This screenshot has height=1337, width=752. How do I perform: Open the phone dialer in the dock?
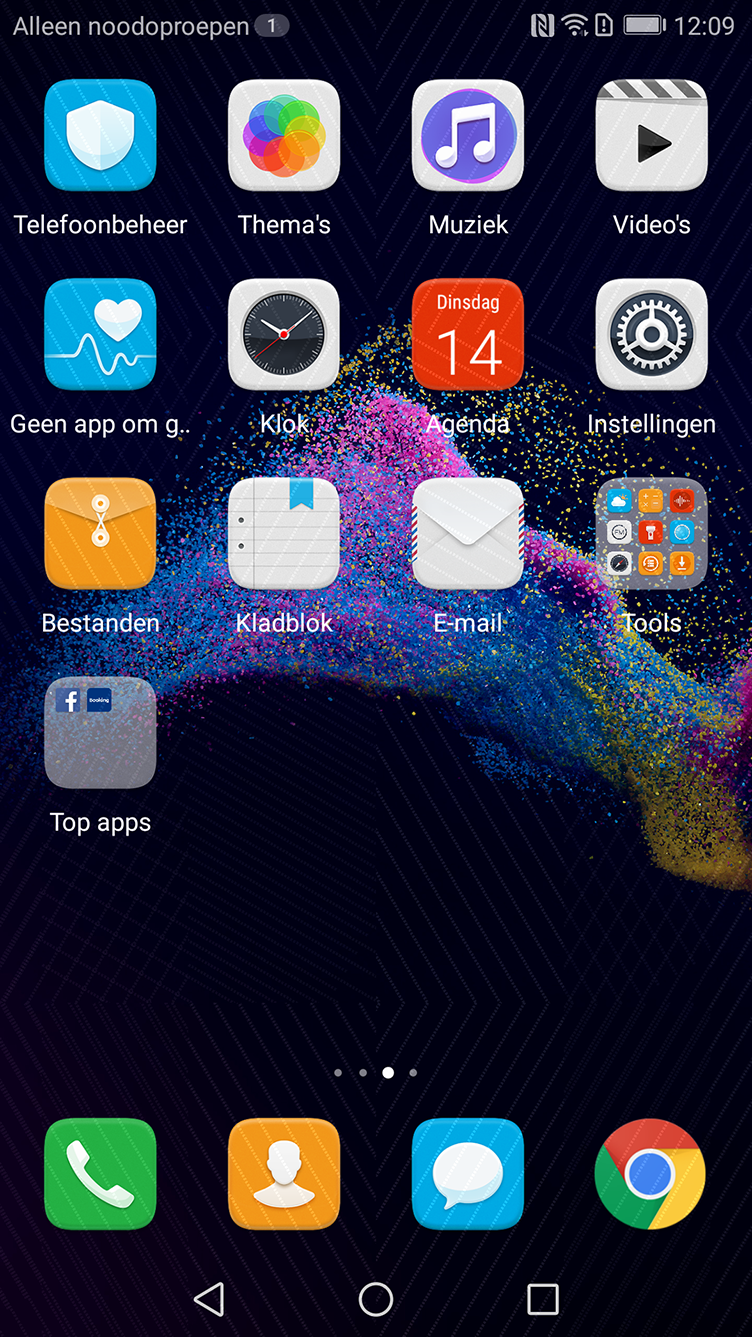click(100, 1174)
